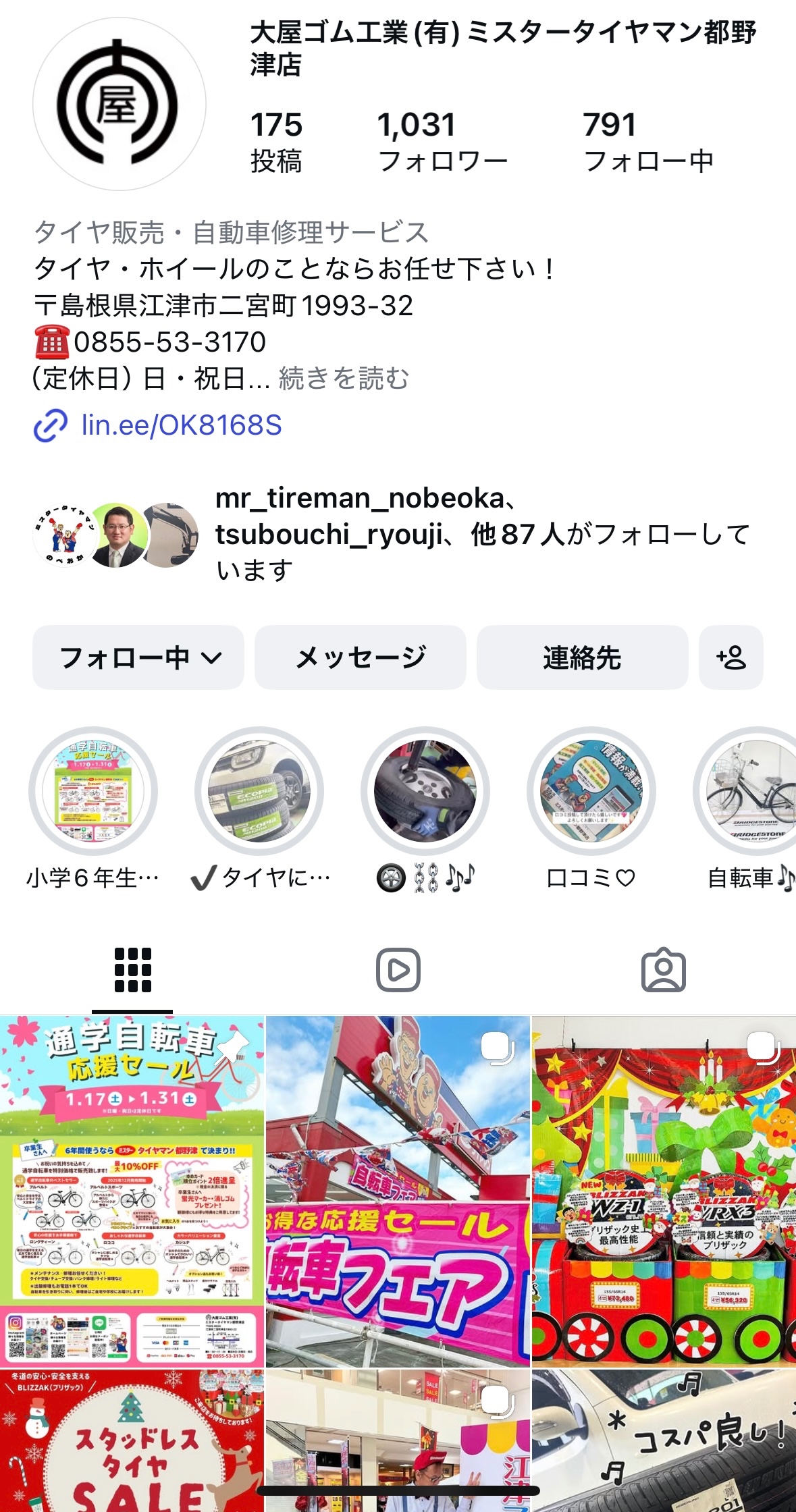Tap the メッセージ button

click(360, 657)
